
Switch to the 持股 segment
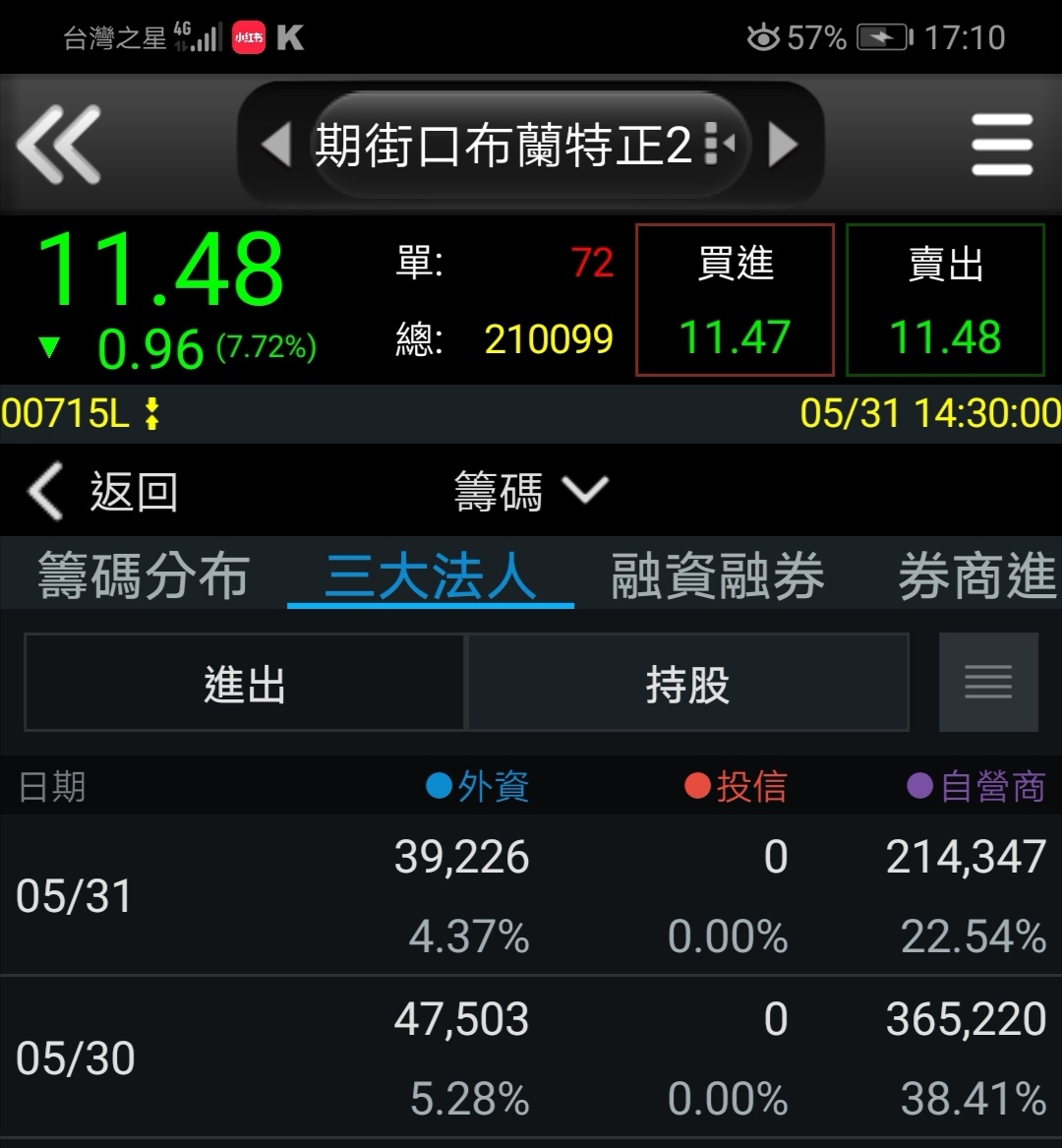tap(687, 684)
